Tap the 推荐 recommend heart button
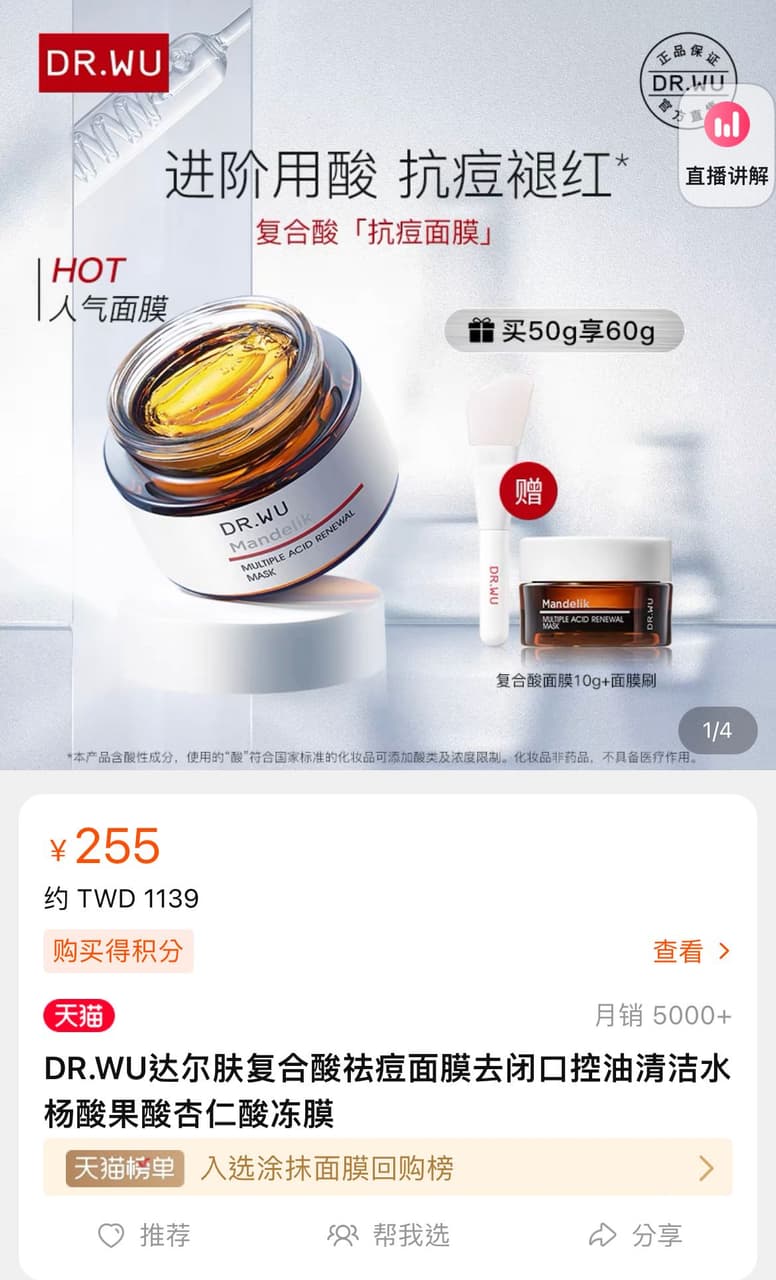The image size is (776, 1280). tap(144, 1235)
